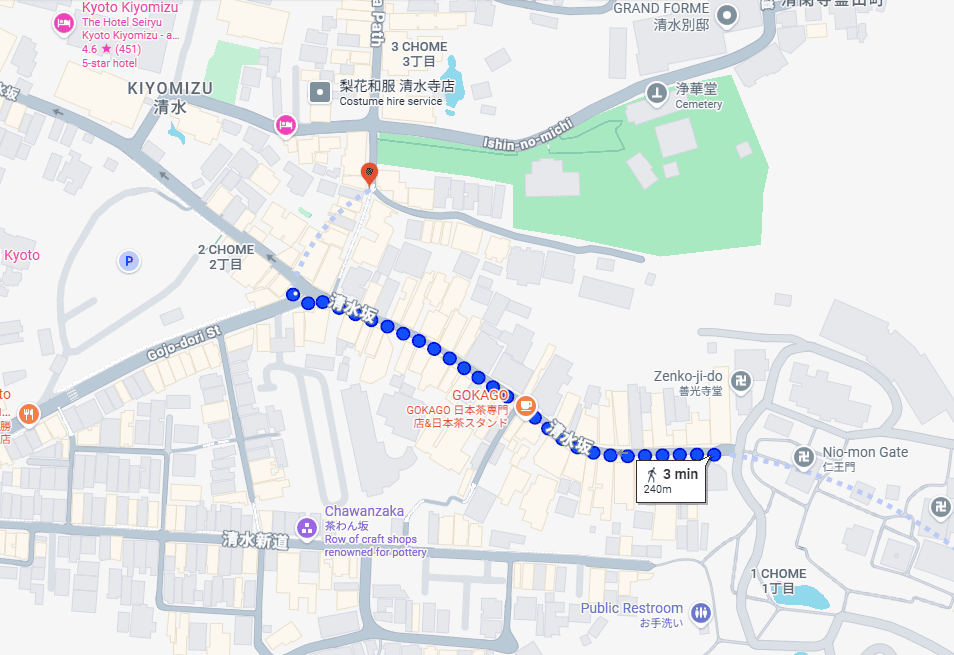Select the Nio-mon Gate marker
Viewport: 954px width, 655px height.
pyautogui.click(x=802, y=457)
